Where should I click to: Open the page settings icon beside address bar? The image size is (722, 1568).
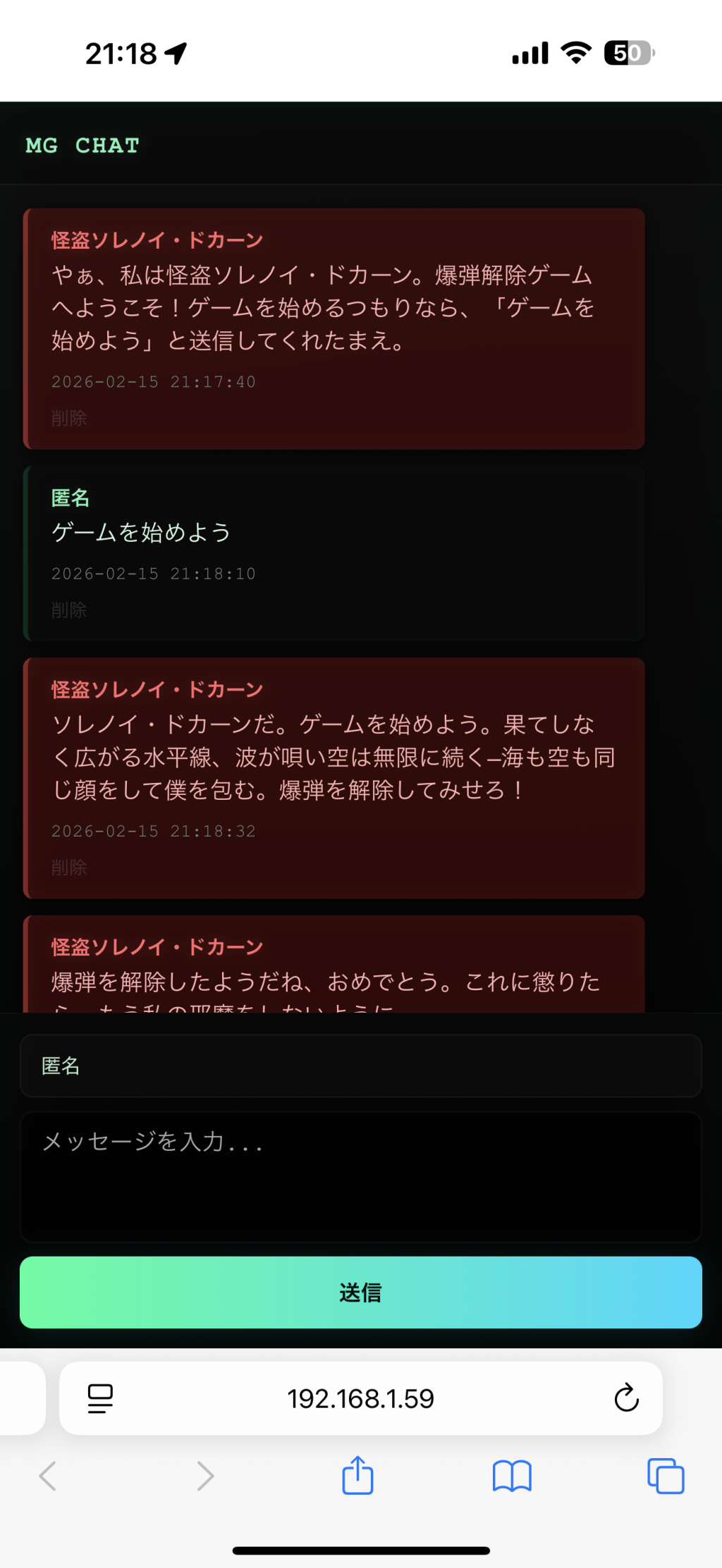click(x=99, y=1399)
